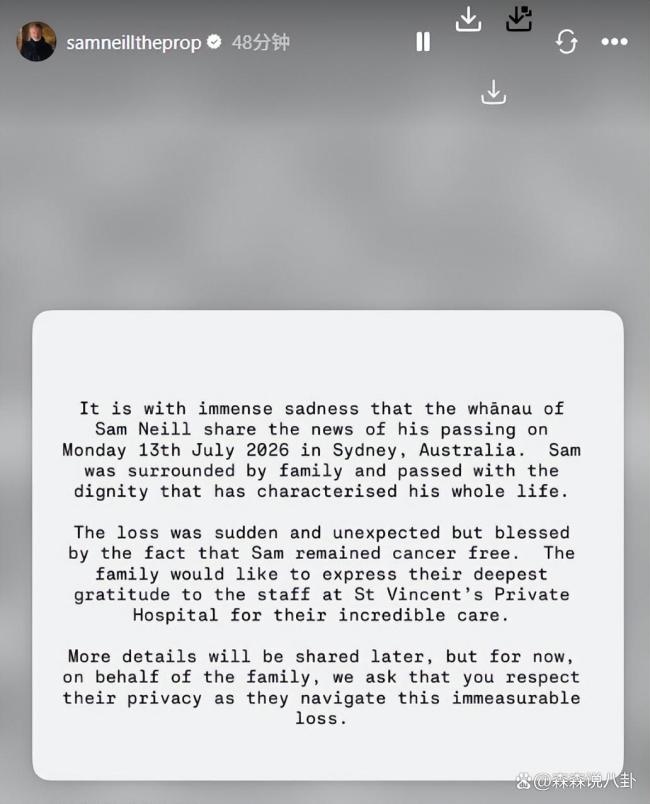Tap the samneilltheprop username
Image resolution: width=650 pixels, height=804 pixels.
pos(134,43)
